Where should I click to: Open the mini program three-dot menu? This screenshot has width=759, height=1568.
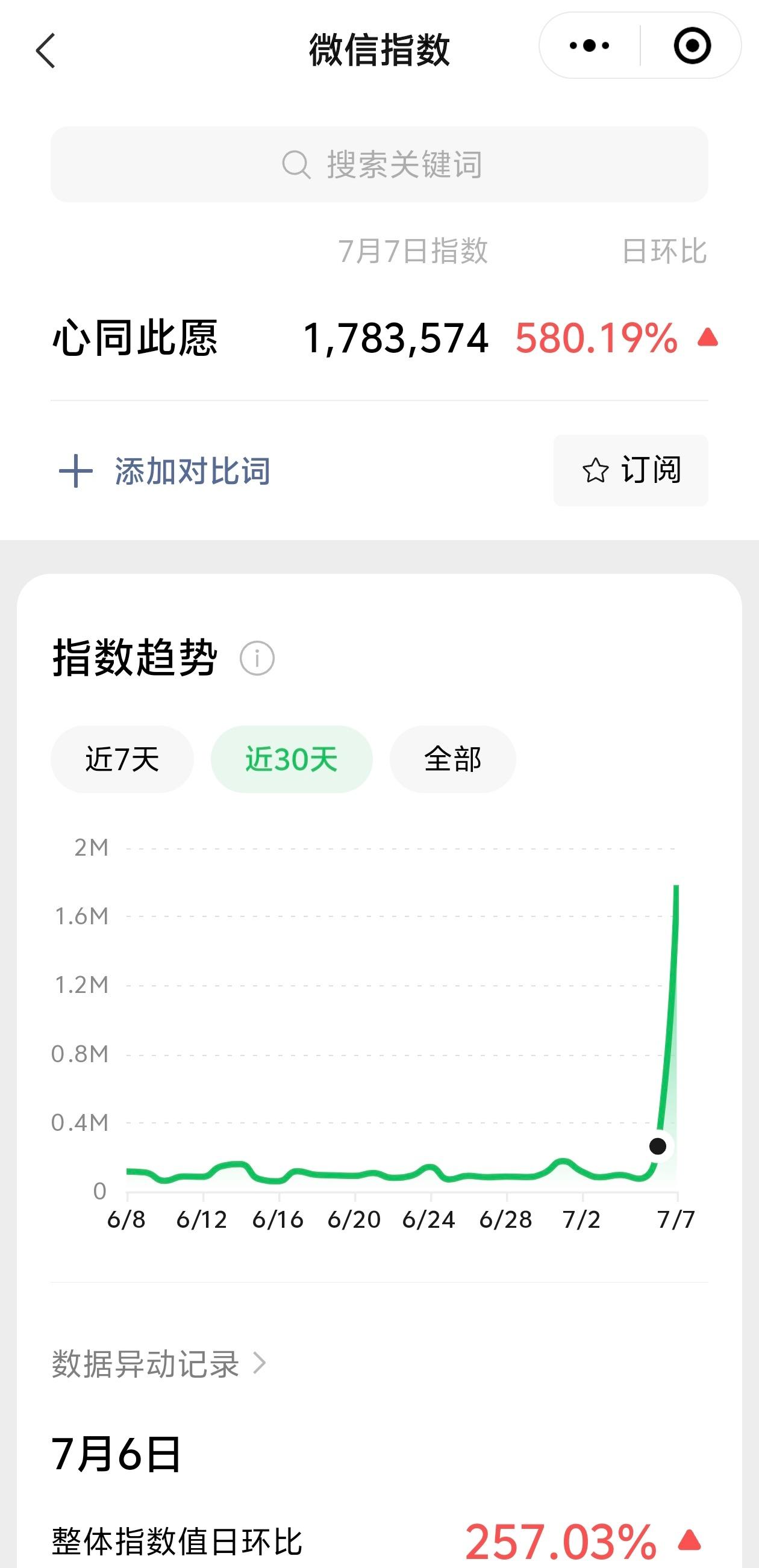[589, 46]
